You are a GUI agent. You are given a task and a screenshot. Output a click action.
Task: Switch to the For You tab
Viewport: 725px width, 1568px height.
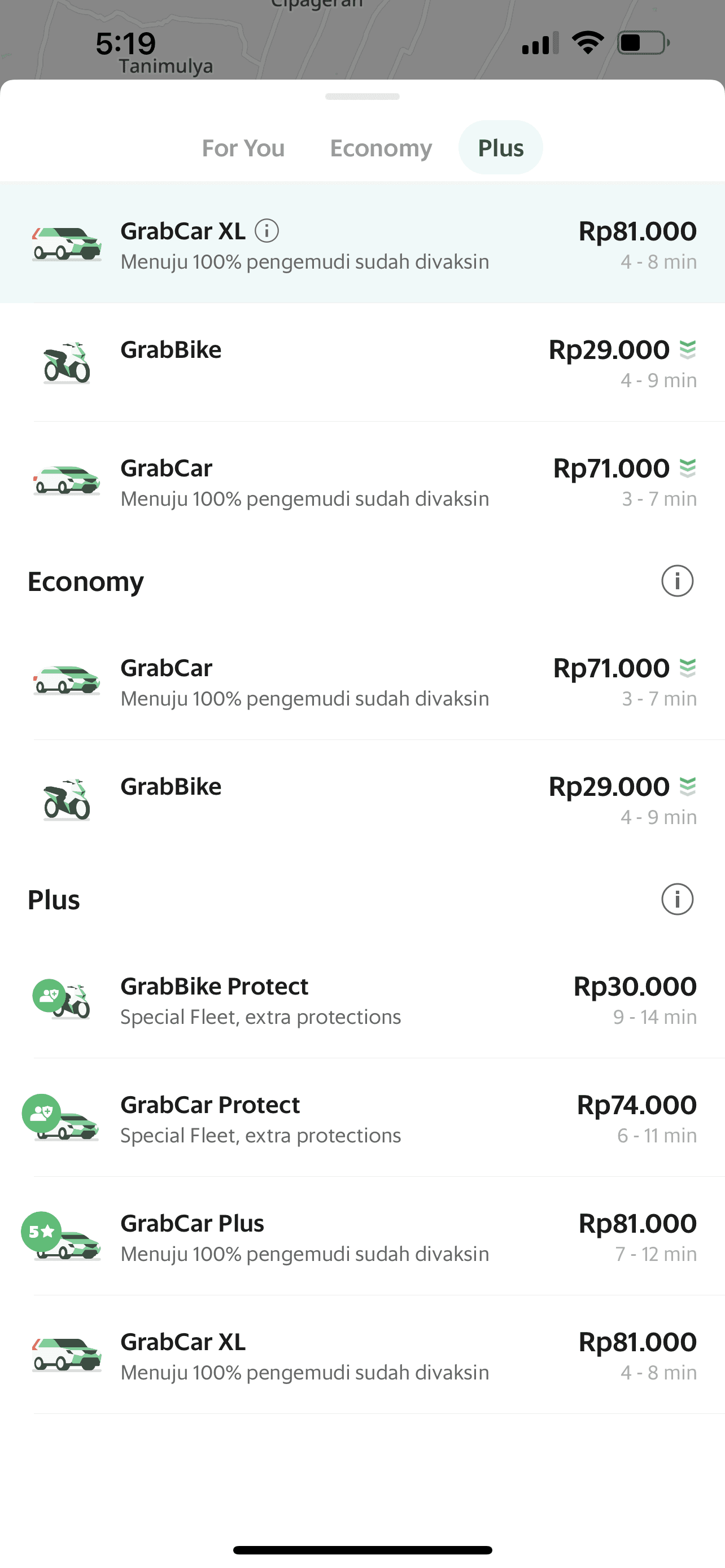click(243, 148)
